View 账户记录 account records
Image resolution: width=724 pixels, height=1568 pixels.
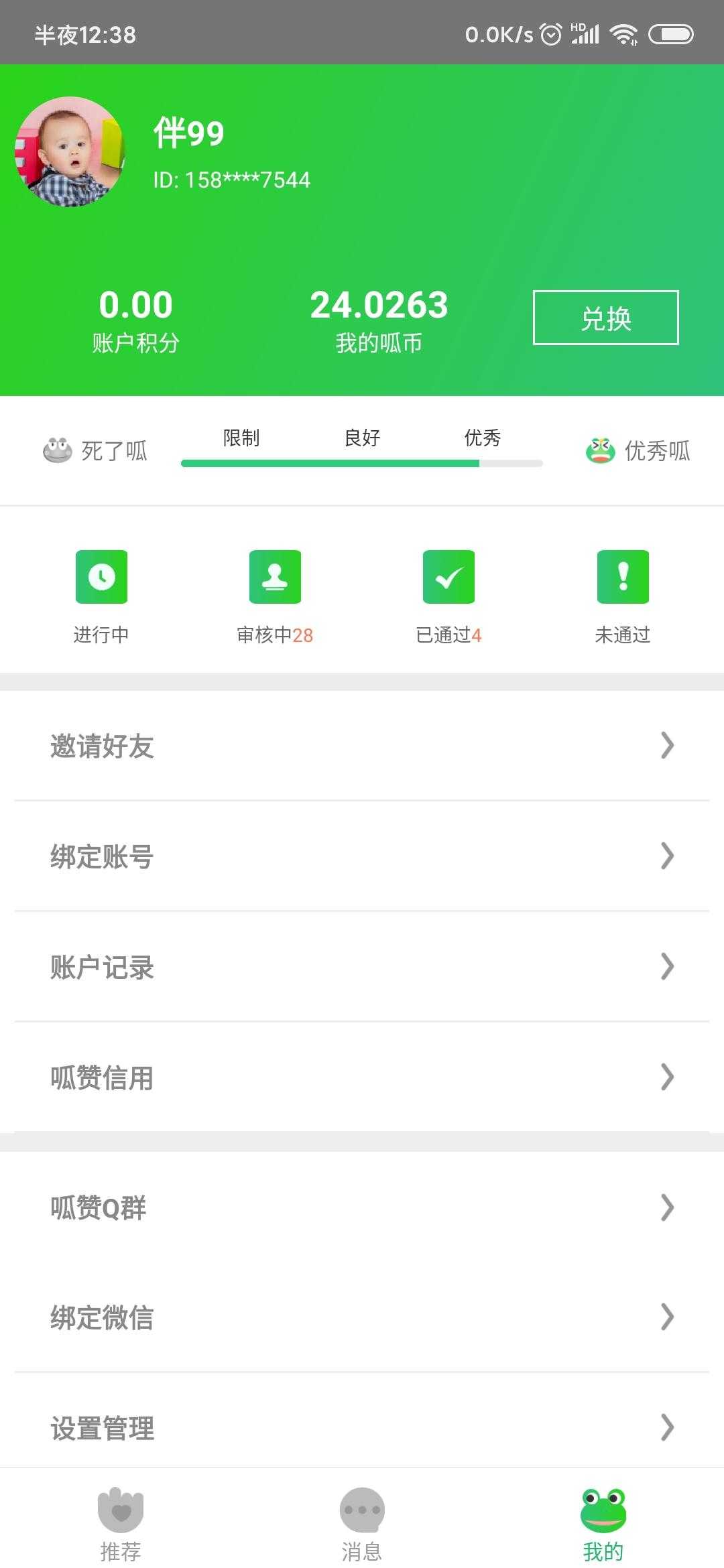coord(362,967)
